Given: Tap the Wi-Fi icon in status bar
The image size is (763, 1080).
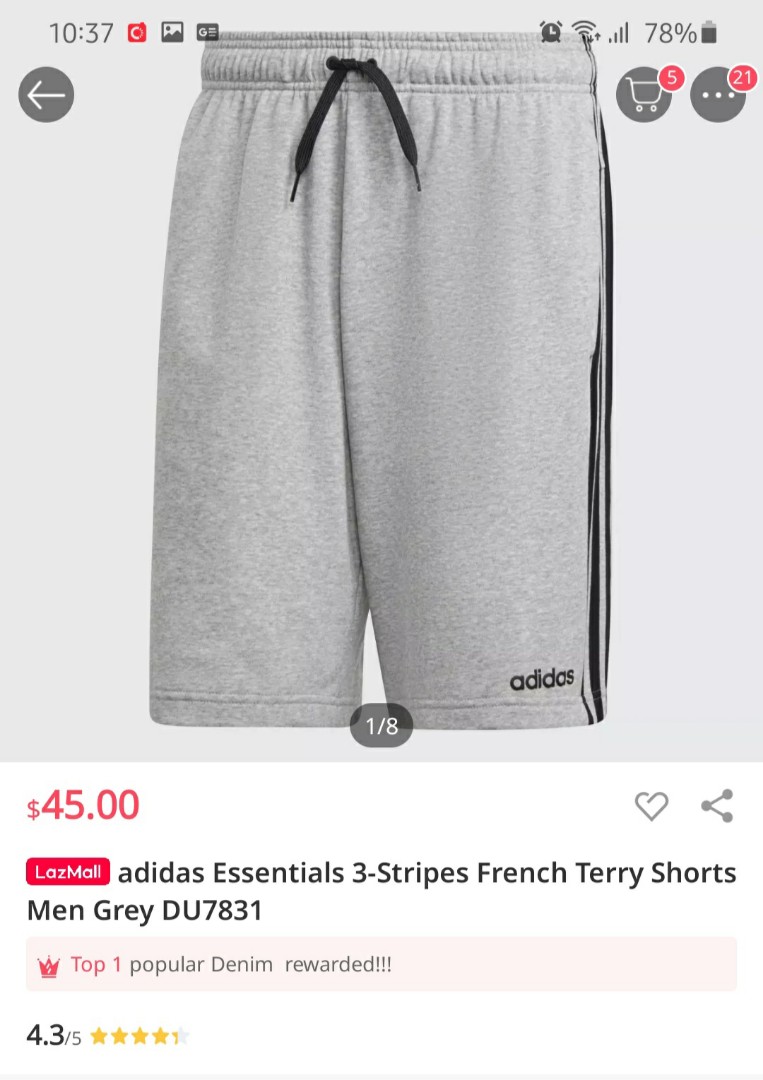Looking at the screenshot, I should point(584,31).
